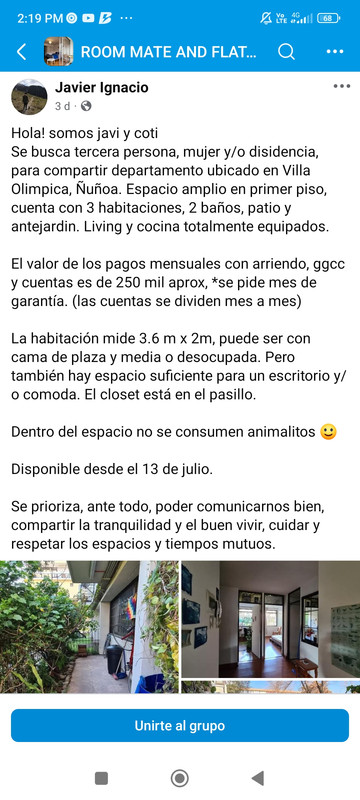Open the group options menu in header
The height and width of the screenshot is (800, 360).
(x=335, y=52)
